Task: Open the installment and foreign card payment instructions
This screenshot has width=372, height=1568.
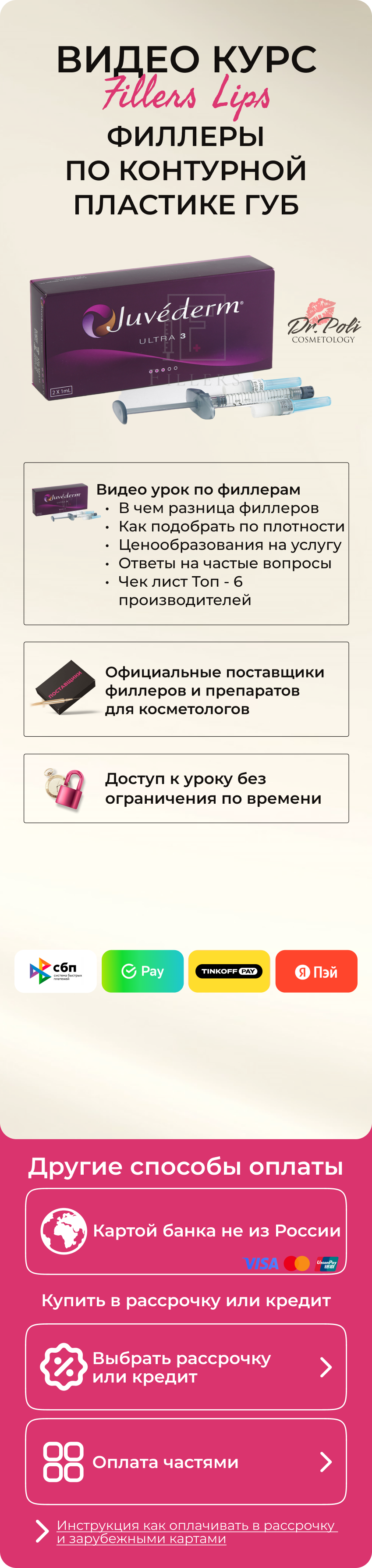Action: pyautogui.click(x=196, y=1532)
